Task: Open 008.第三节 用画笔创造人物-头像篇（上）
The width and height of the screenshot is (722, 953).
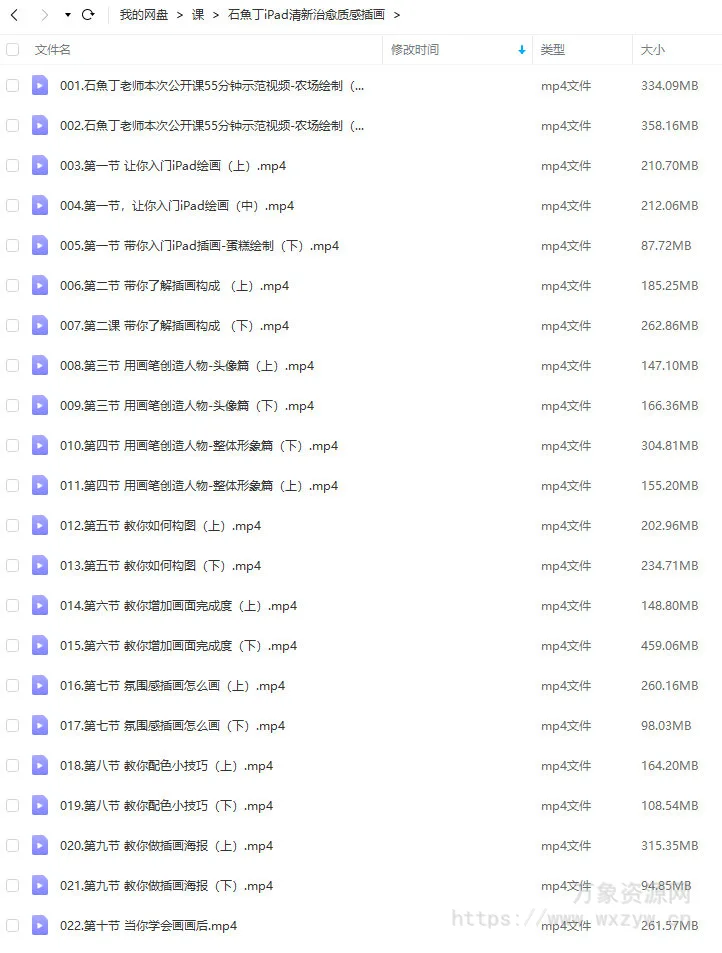Action: (186, 366)
